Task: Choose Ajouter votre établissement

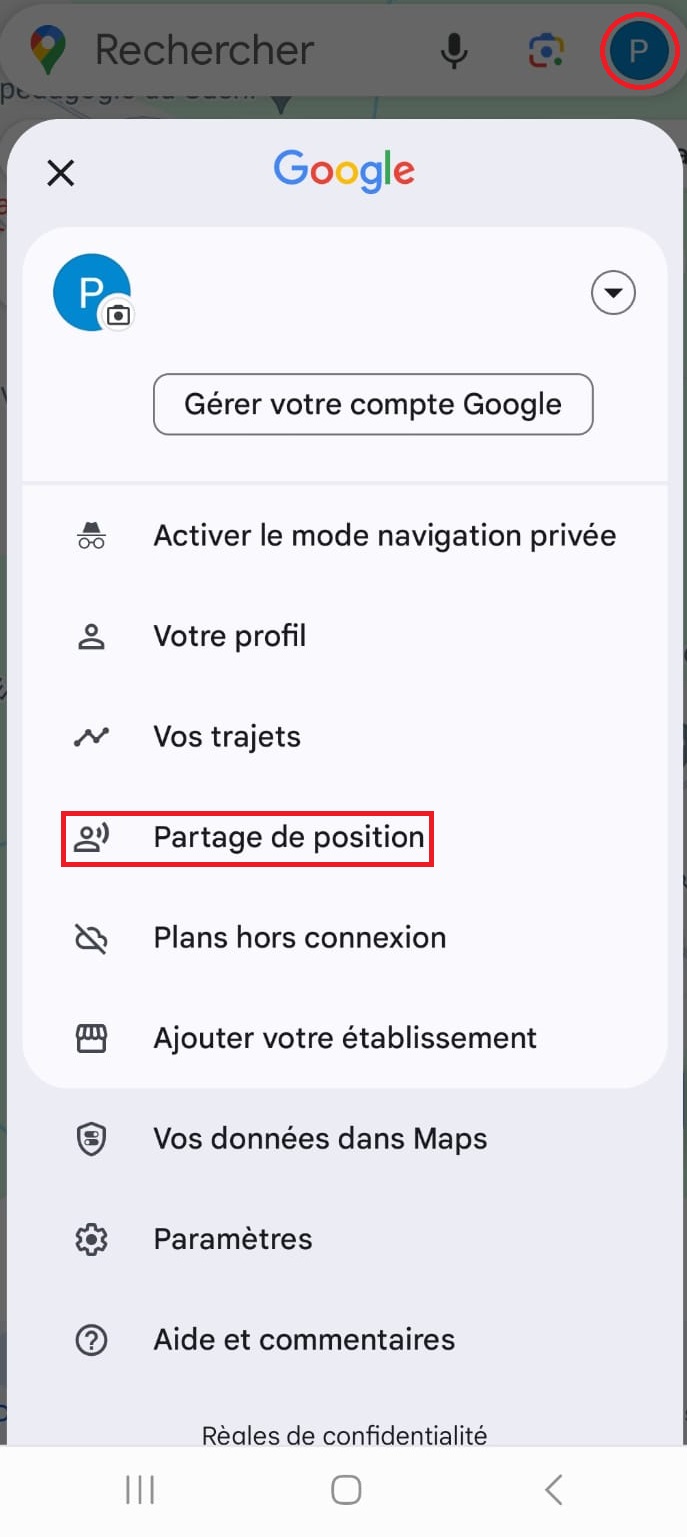Action: point(344,1038)
